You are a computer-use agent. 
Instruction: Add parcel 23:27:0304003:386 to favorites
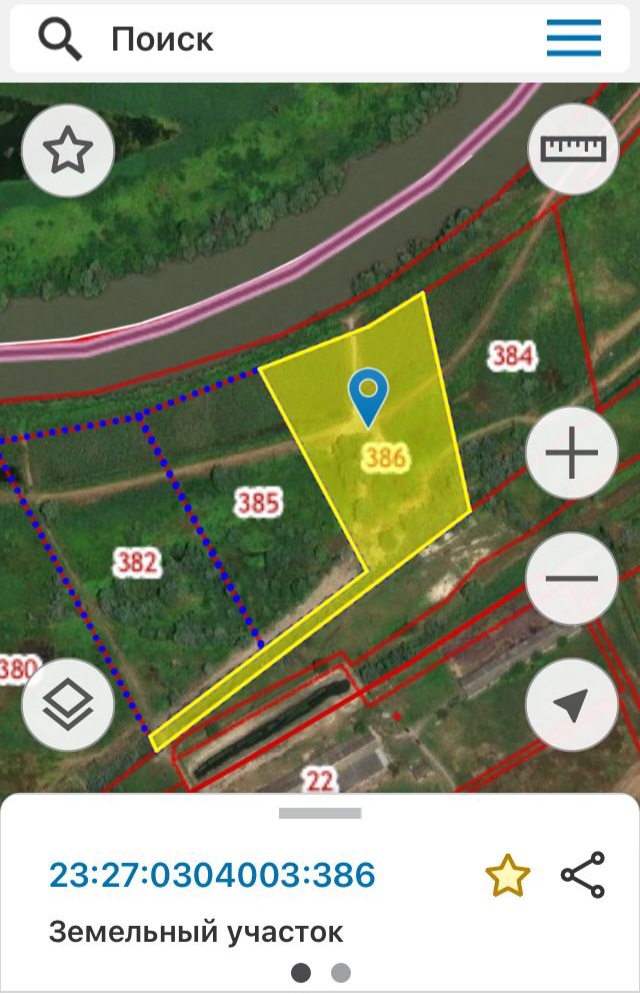click(x=507, y=876)
